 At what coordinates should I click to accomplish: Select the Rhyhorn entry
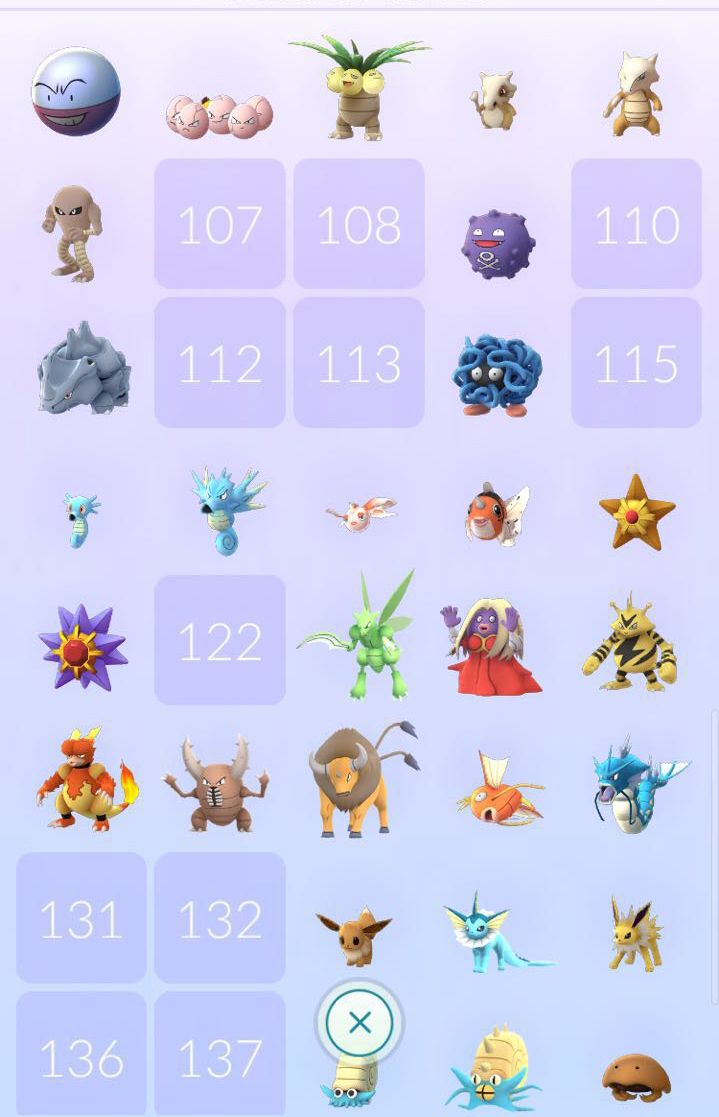(x=83, y=369)
